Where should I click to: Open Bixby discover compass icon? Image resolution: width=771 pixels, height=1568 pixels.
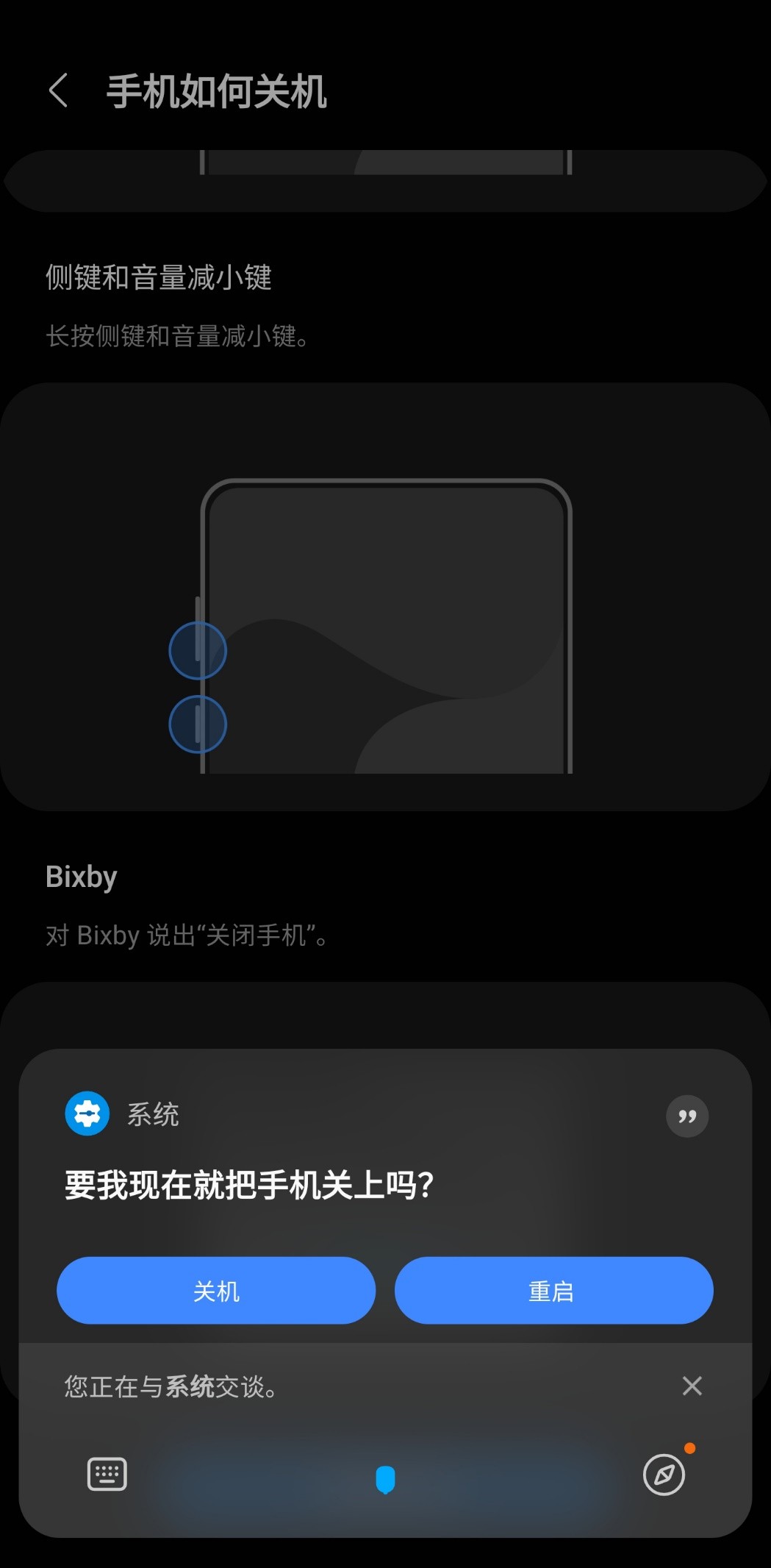(664, 1475)
